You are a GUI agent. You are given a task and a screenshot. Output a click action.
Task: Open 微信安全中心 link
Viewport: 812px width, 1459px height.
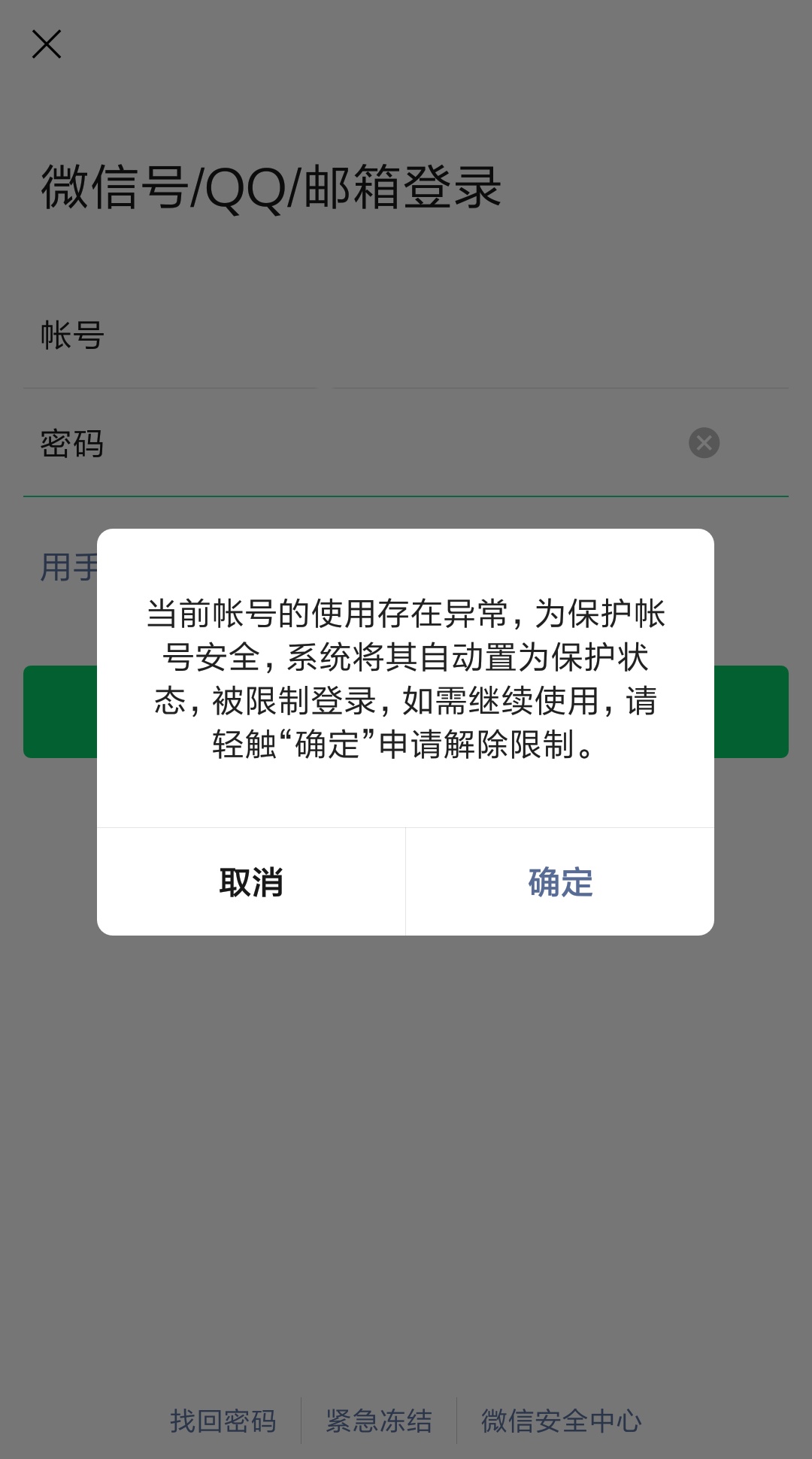pyautogui.click(x=561, y=1421)
